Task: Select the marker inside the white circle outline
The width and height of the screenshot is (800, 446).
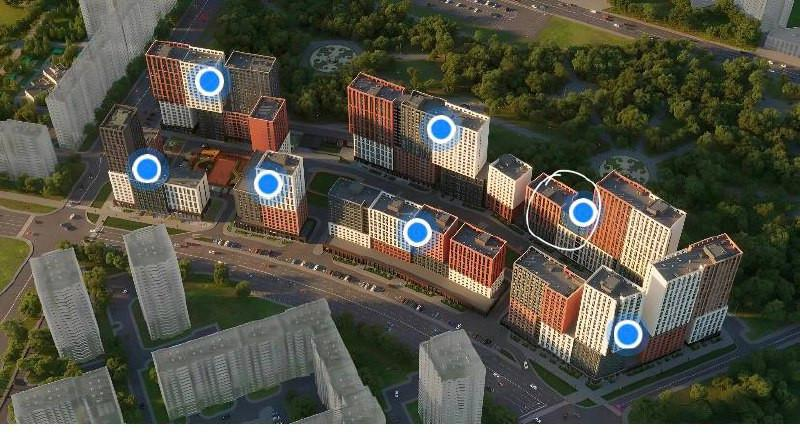Action: coord(583,212)
